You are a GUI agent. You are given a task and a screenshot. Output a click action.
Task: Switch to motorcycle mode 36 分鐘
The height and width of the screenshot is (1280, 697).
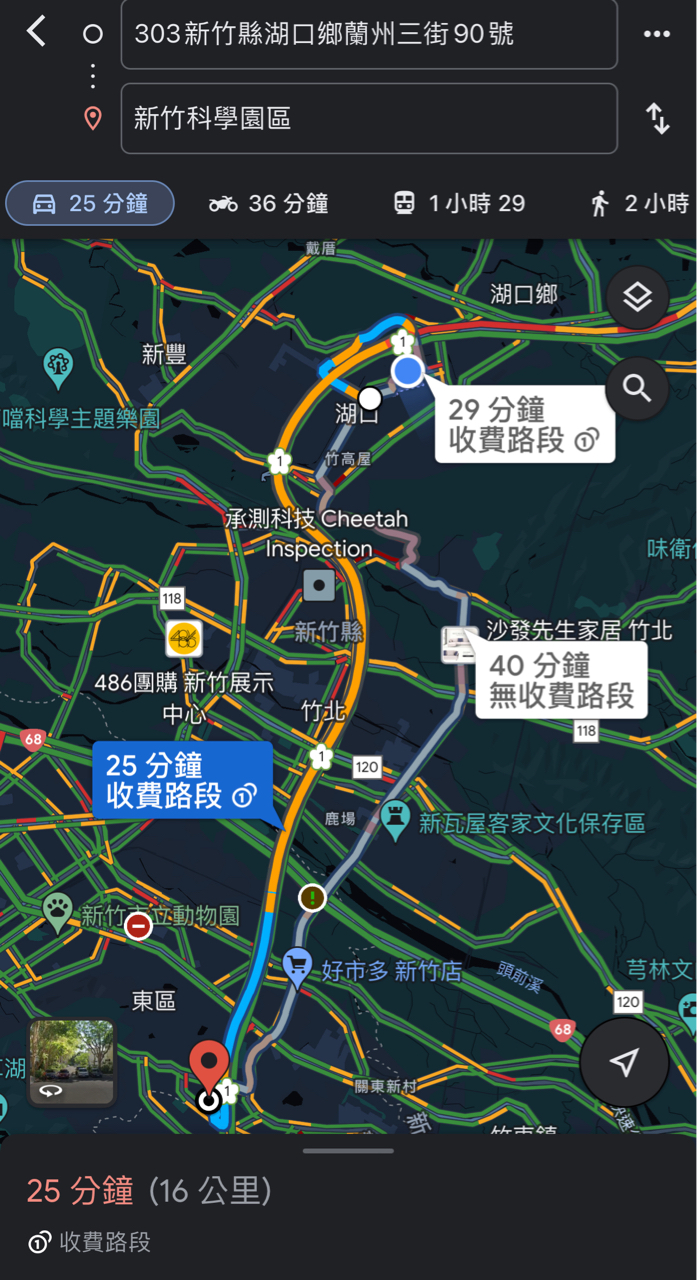(x=268, y=204)
